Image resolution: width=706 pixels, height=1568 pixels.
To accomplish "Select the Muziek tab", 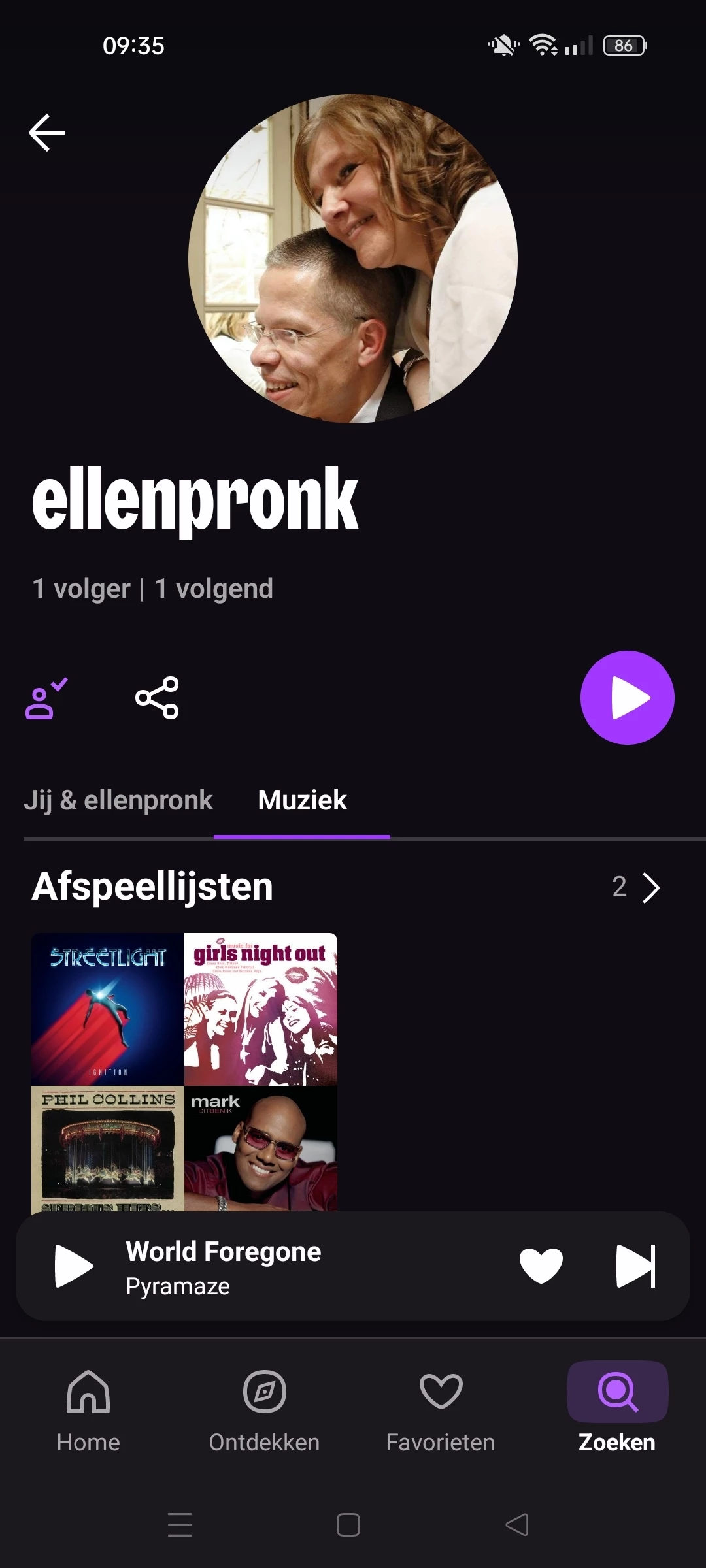I will (302, 800).
